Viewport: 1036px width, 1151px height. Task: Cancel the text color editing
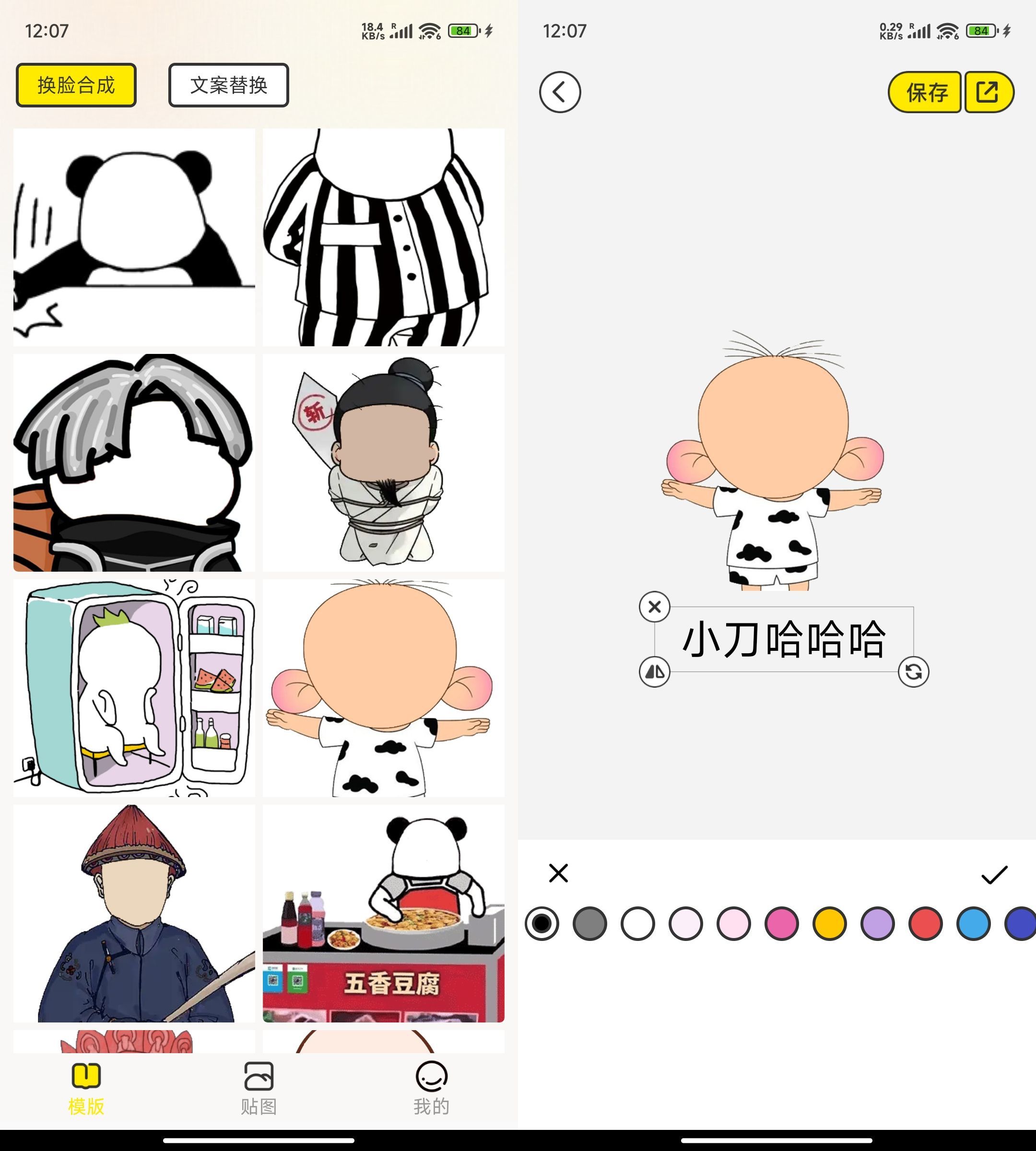pyautogui.click(x=558, y=873)
